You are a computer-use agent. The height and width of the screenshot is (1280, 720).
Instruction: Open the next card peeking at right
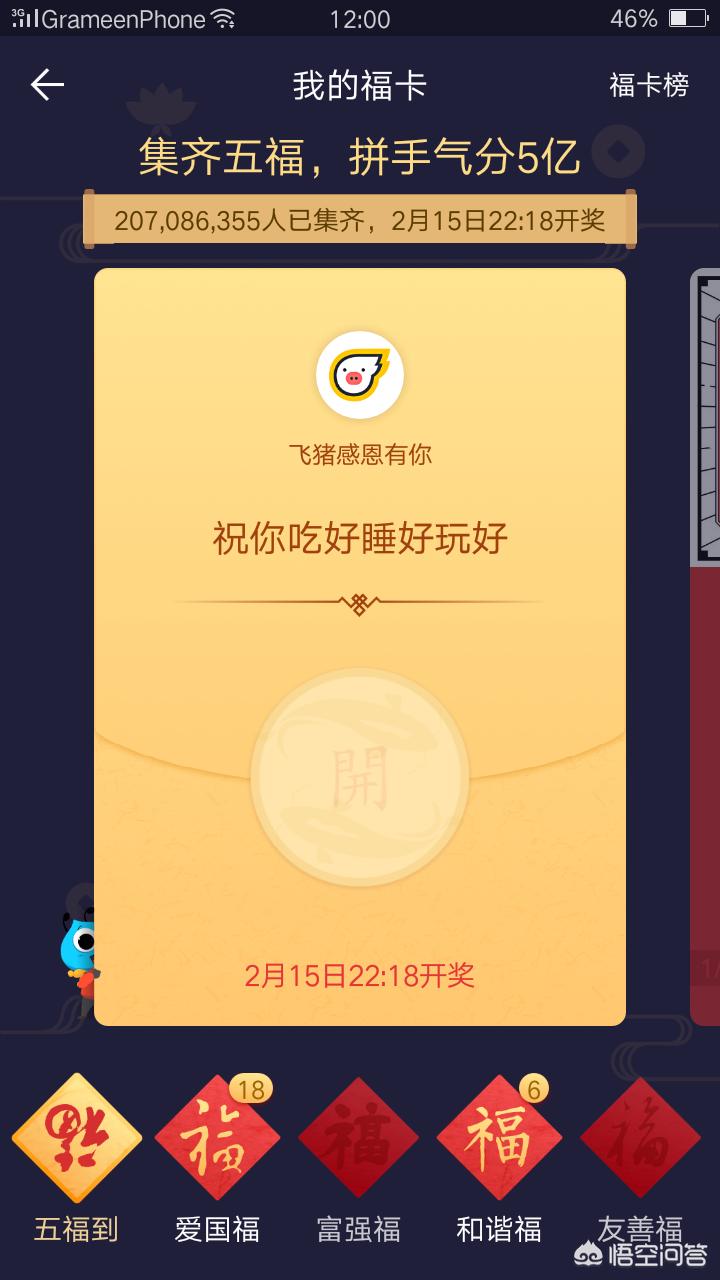[x=705, y=646]
